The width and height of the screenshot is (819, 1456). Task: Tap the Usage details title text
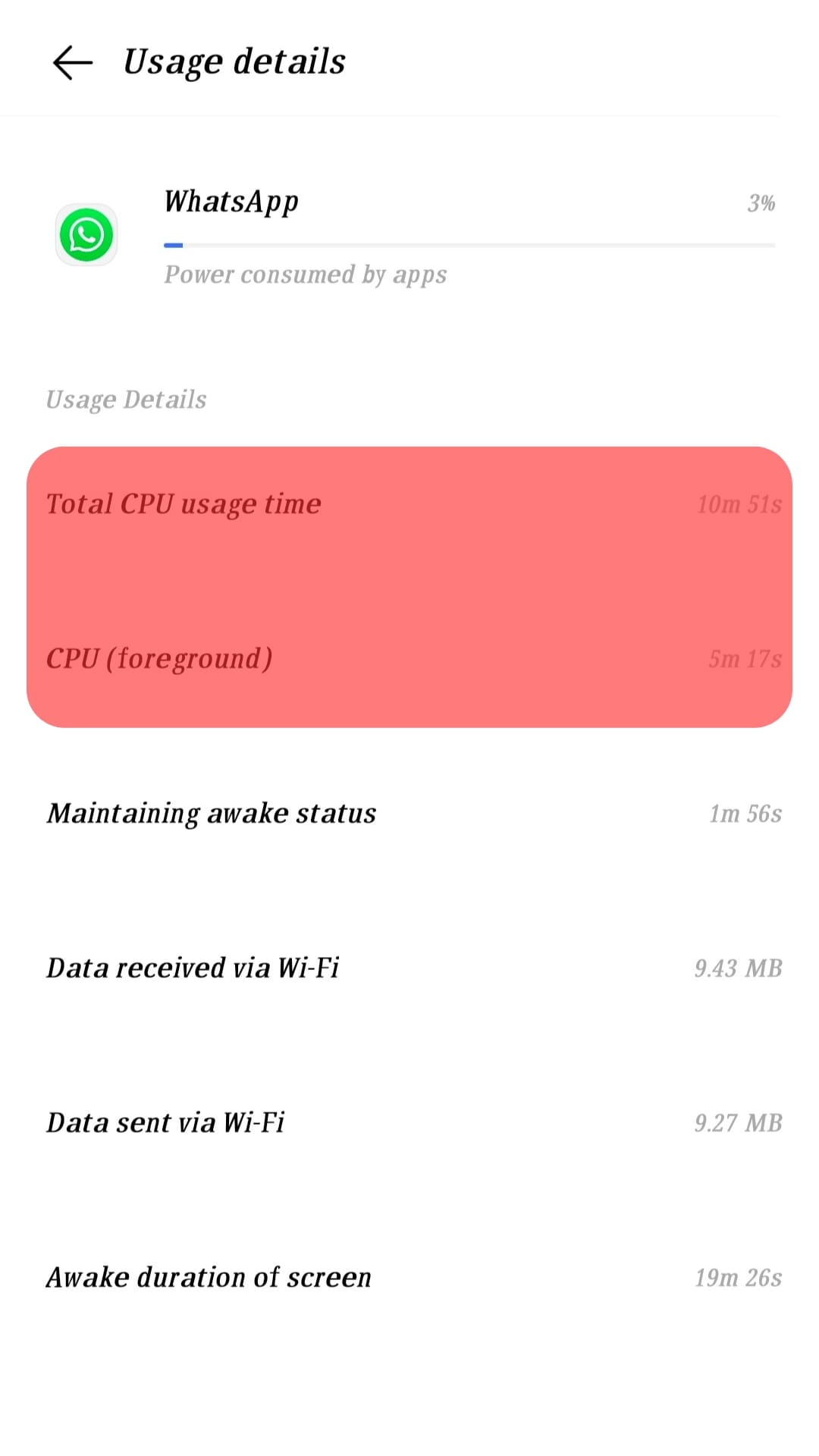coord(234,61)
